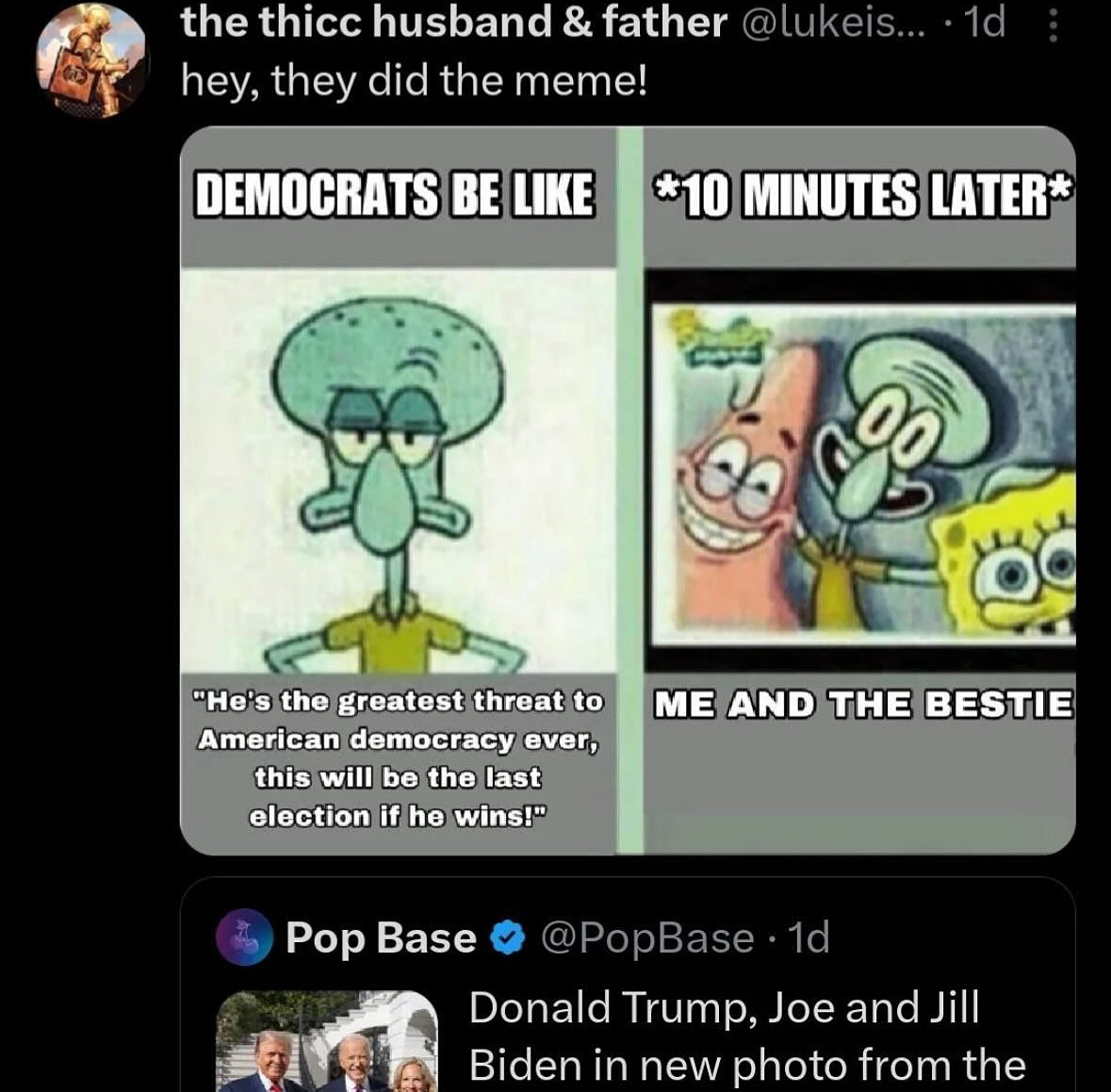
Task: Open the Squidward meme image attachment
Action: [x=628, y=490]
